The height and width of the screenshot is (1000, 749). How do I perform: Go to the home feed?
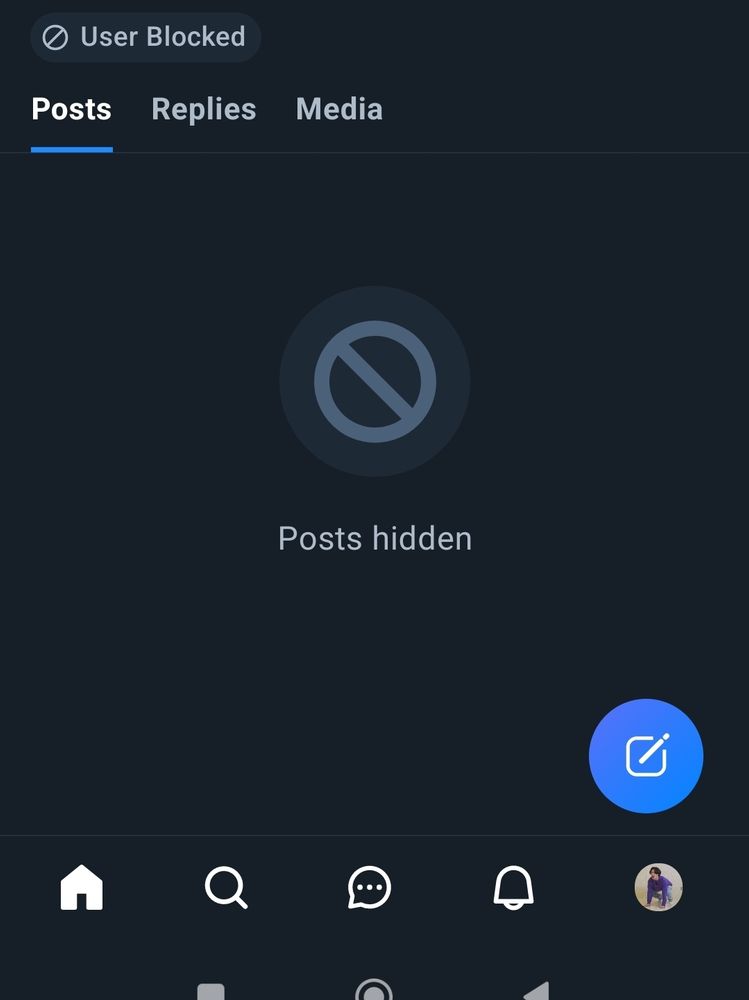coord(82,887)
